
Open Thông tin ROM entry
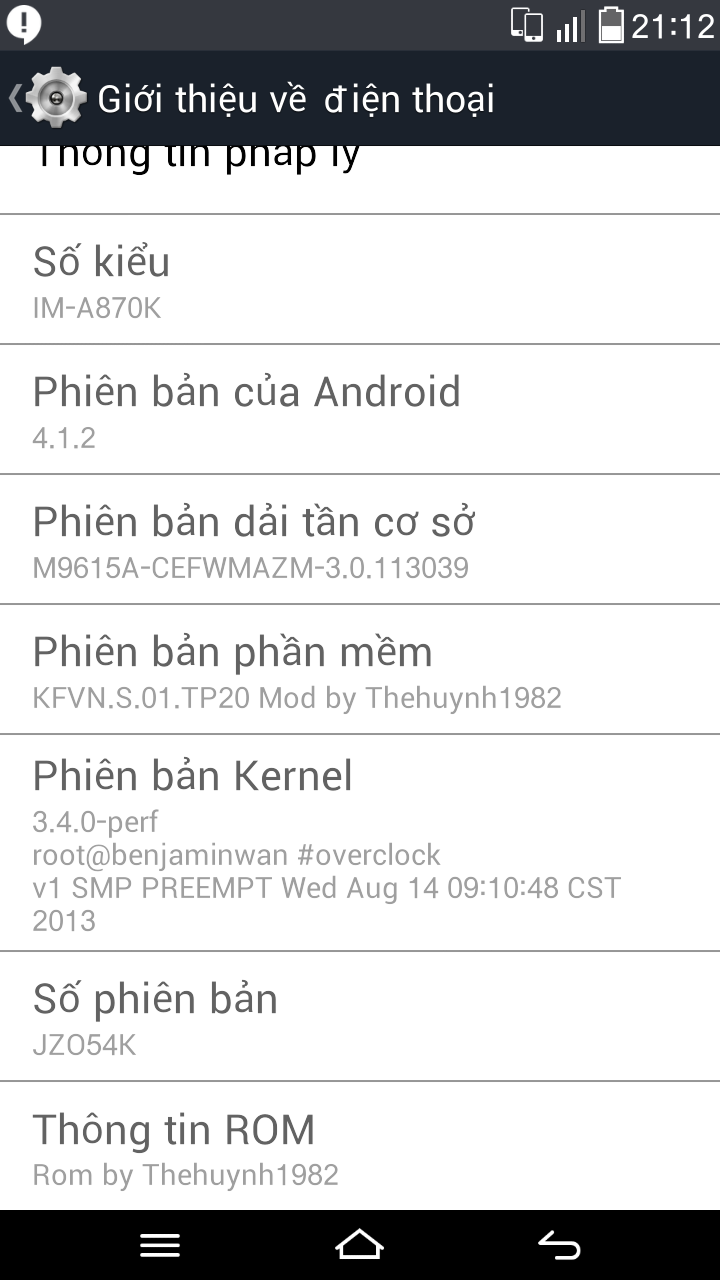click(x=360, y=1146)
